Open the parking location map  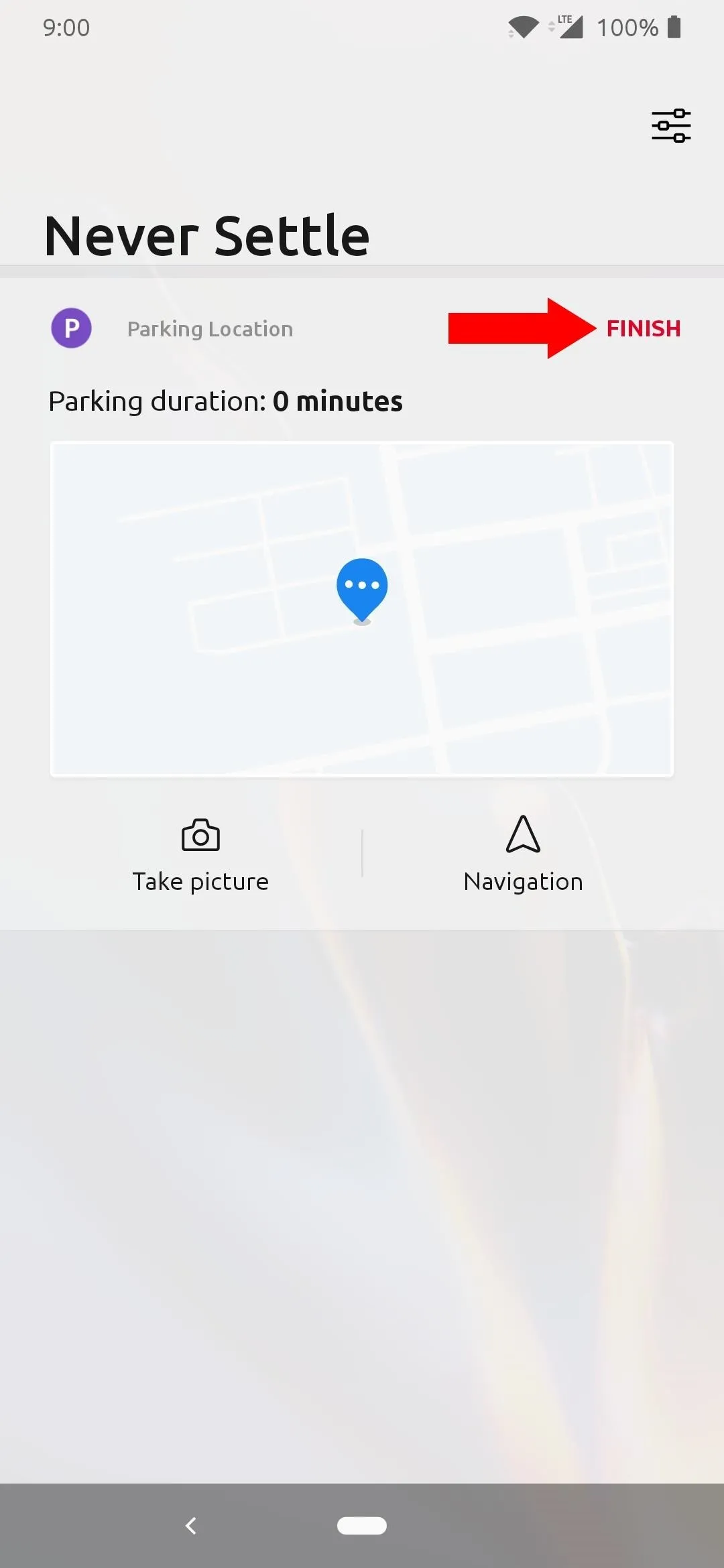coord(362,609)
